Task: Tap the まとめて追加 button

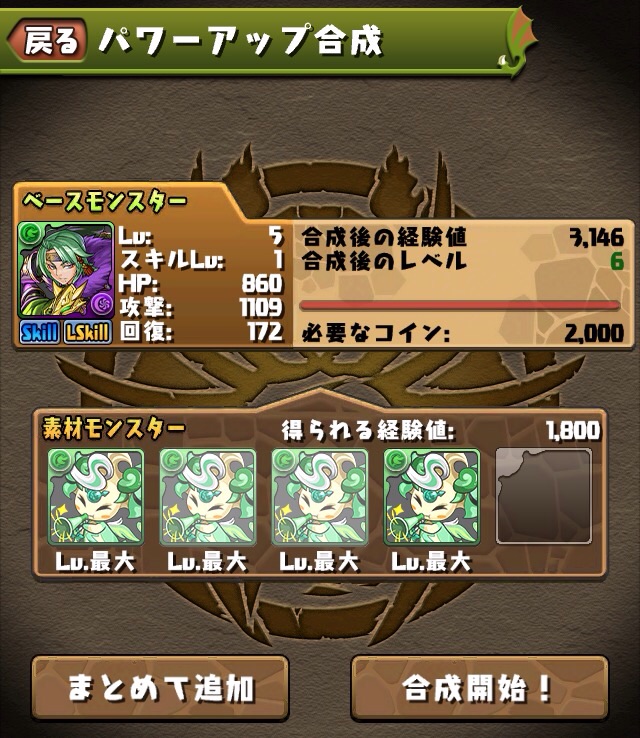Action: (160, 688)
